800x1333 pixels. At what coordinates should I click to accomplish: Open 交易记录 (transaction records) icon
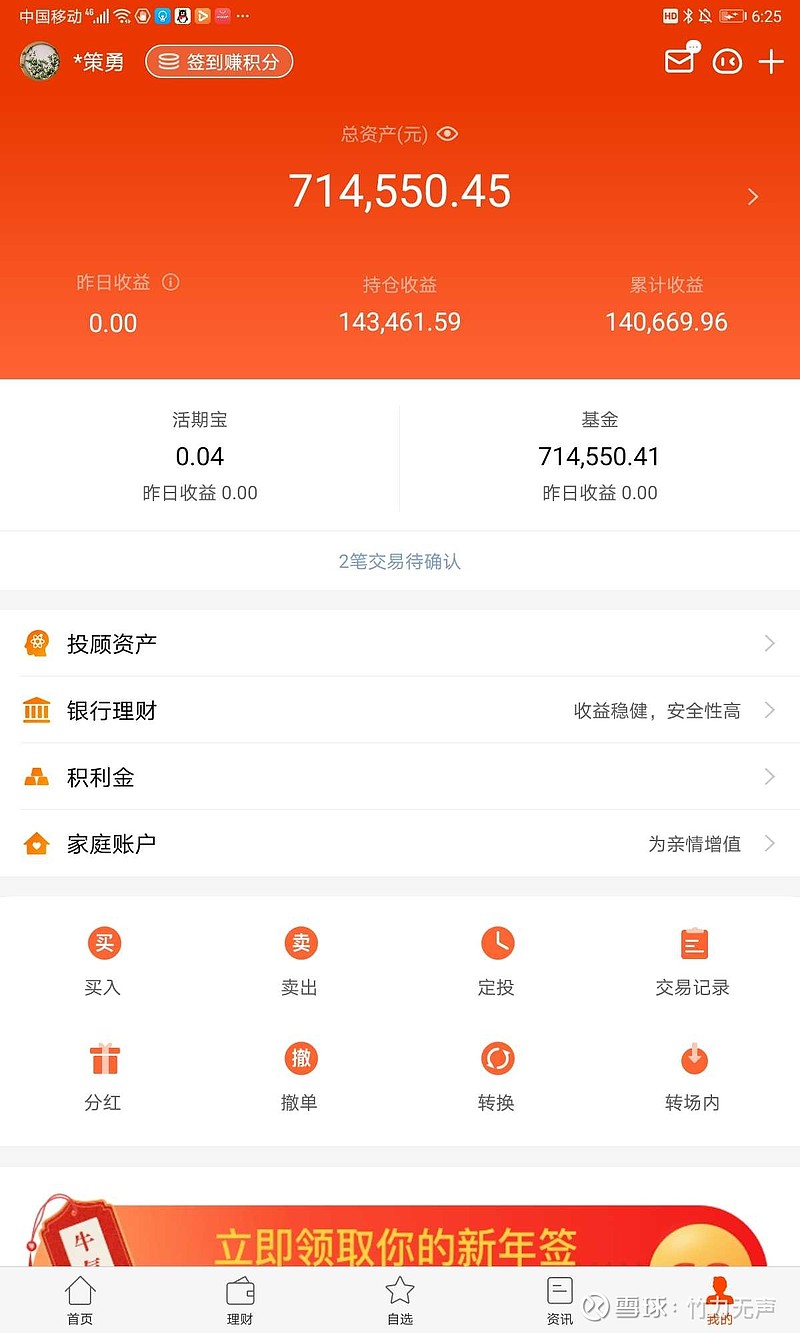(x=693, y=942)
